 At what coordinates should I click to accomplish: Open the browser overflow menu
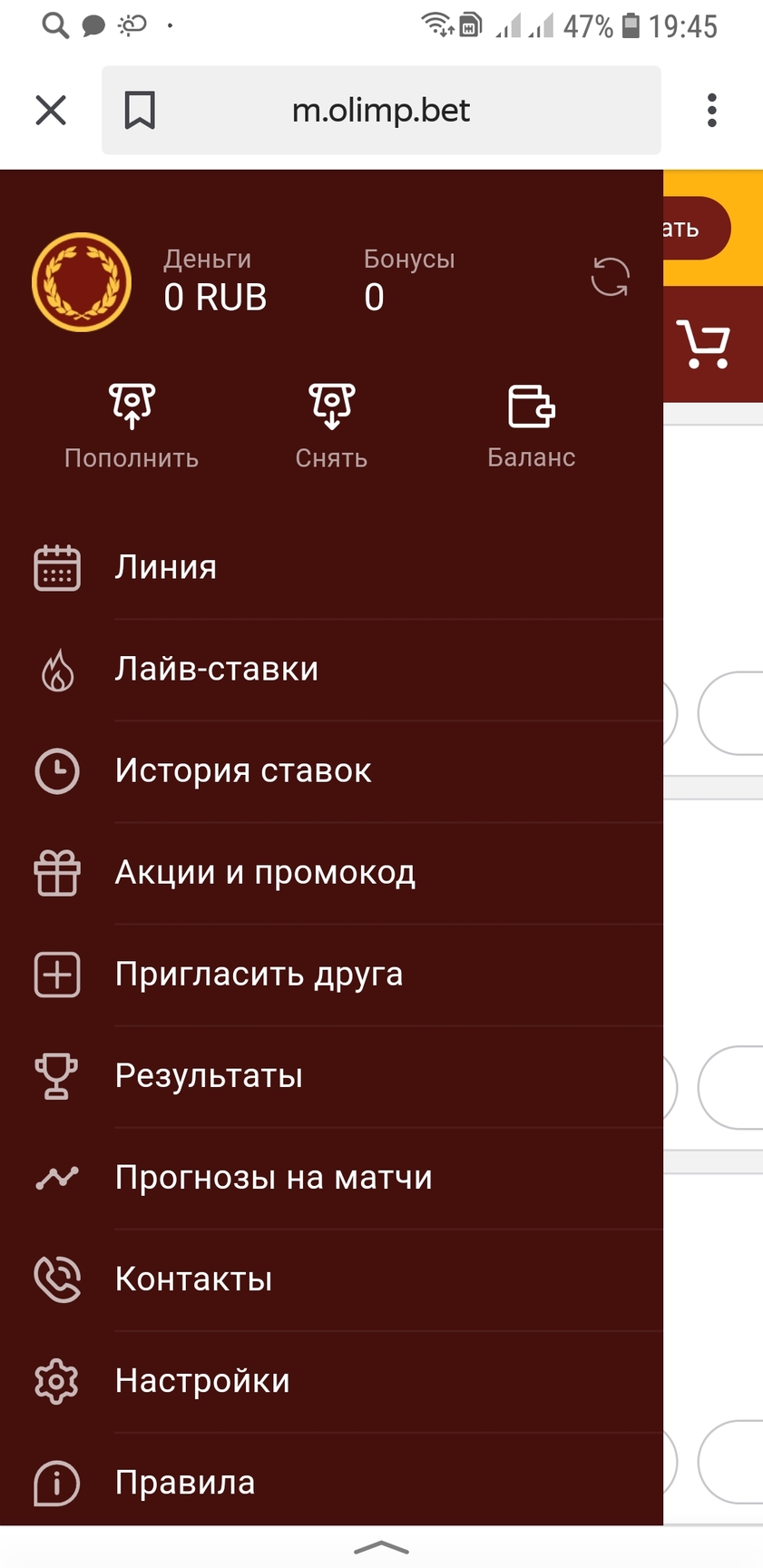pyautogui.click(x=711, y=111)
